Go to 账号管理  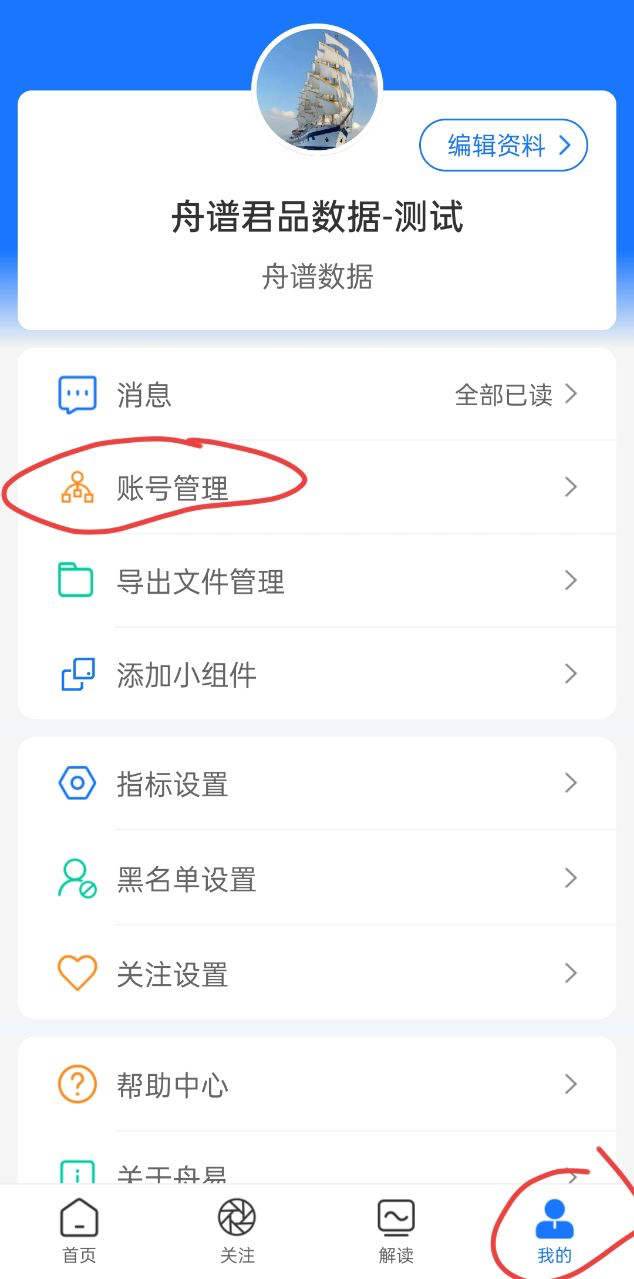pos(316,488)
